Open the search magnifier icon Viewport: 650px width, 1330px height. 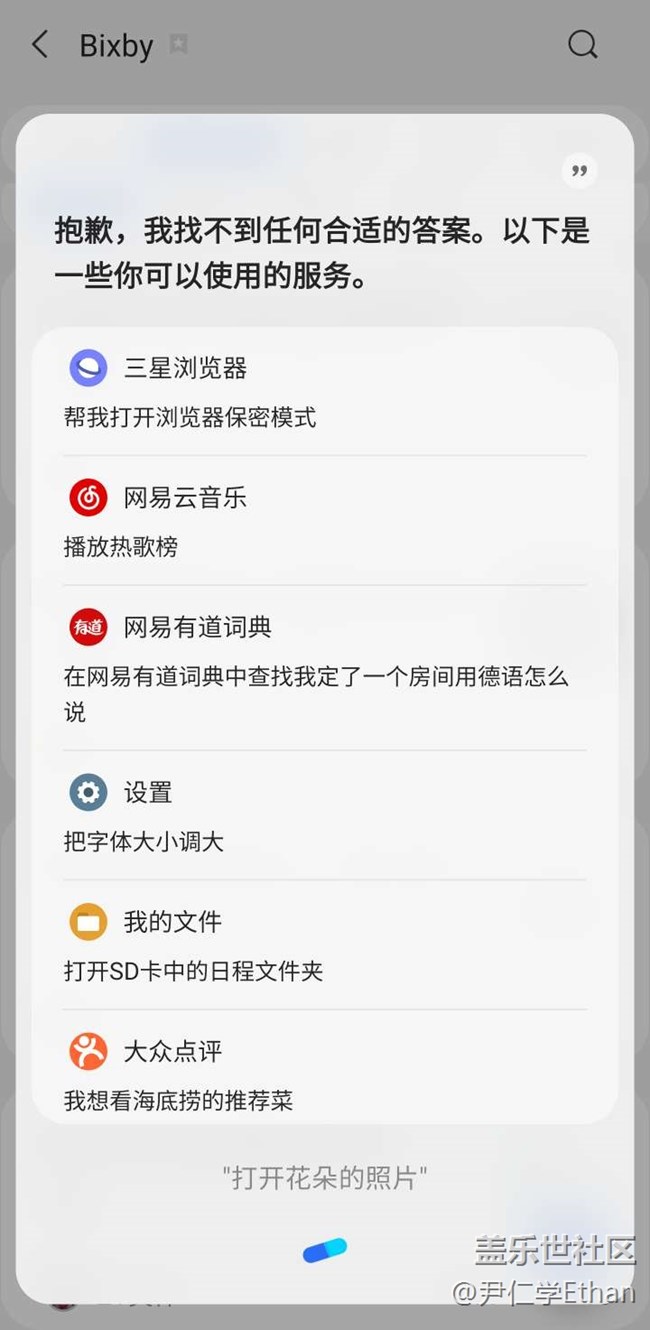pos(582,45)
